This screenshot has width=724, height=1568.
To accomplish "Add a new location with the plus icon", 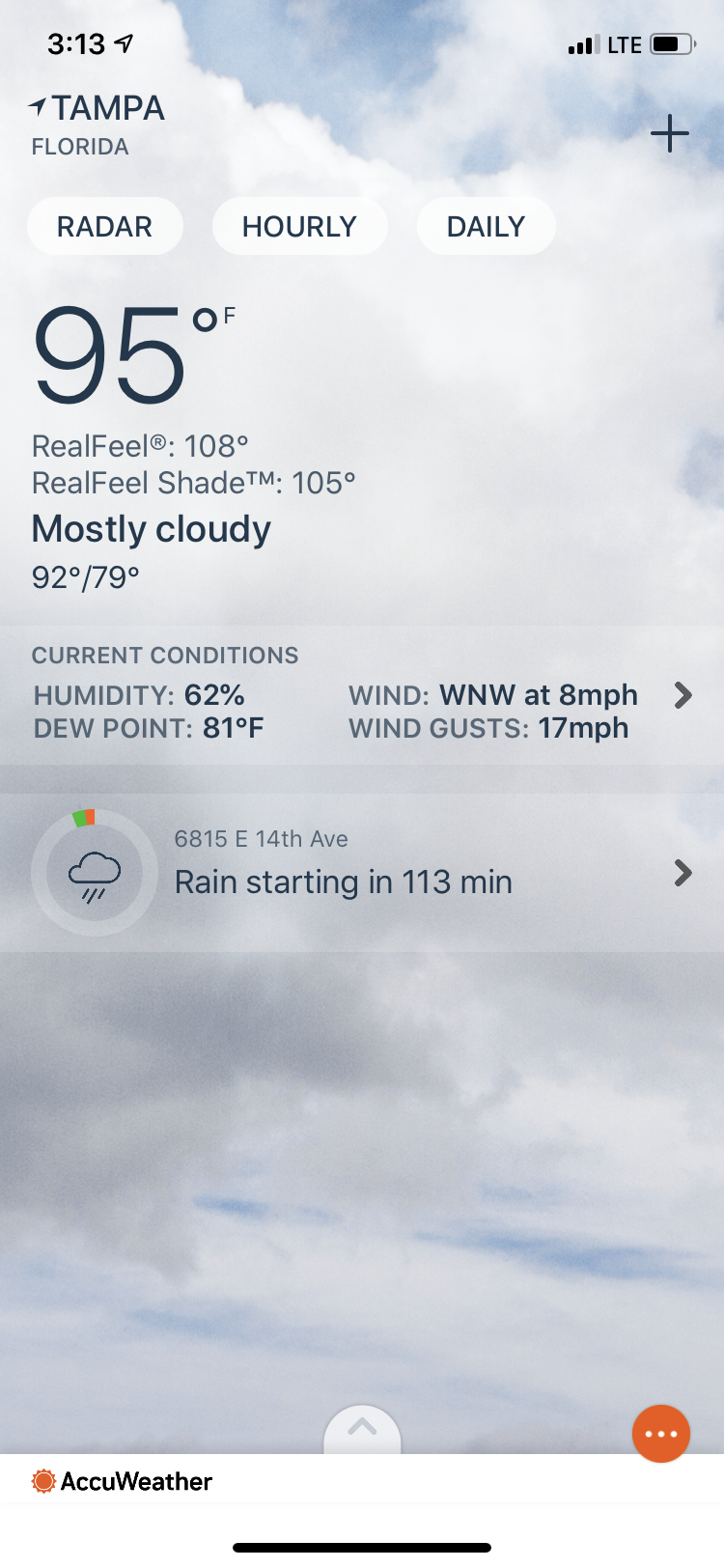I will coord(669,133).
